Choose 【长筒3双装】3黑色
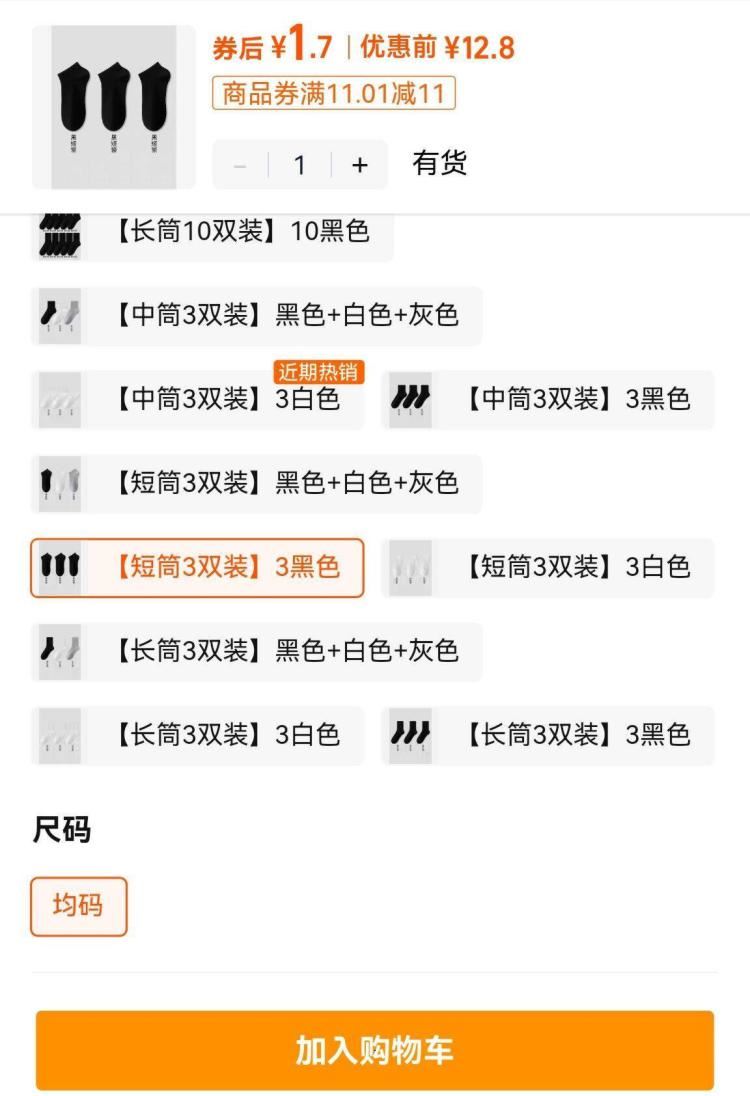Viewport: 750px width, 1096px height. (x=548, y=735)
